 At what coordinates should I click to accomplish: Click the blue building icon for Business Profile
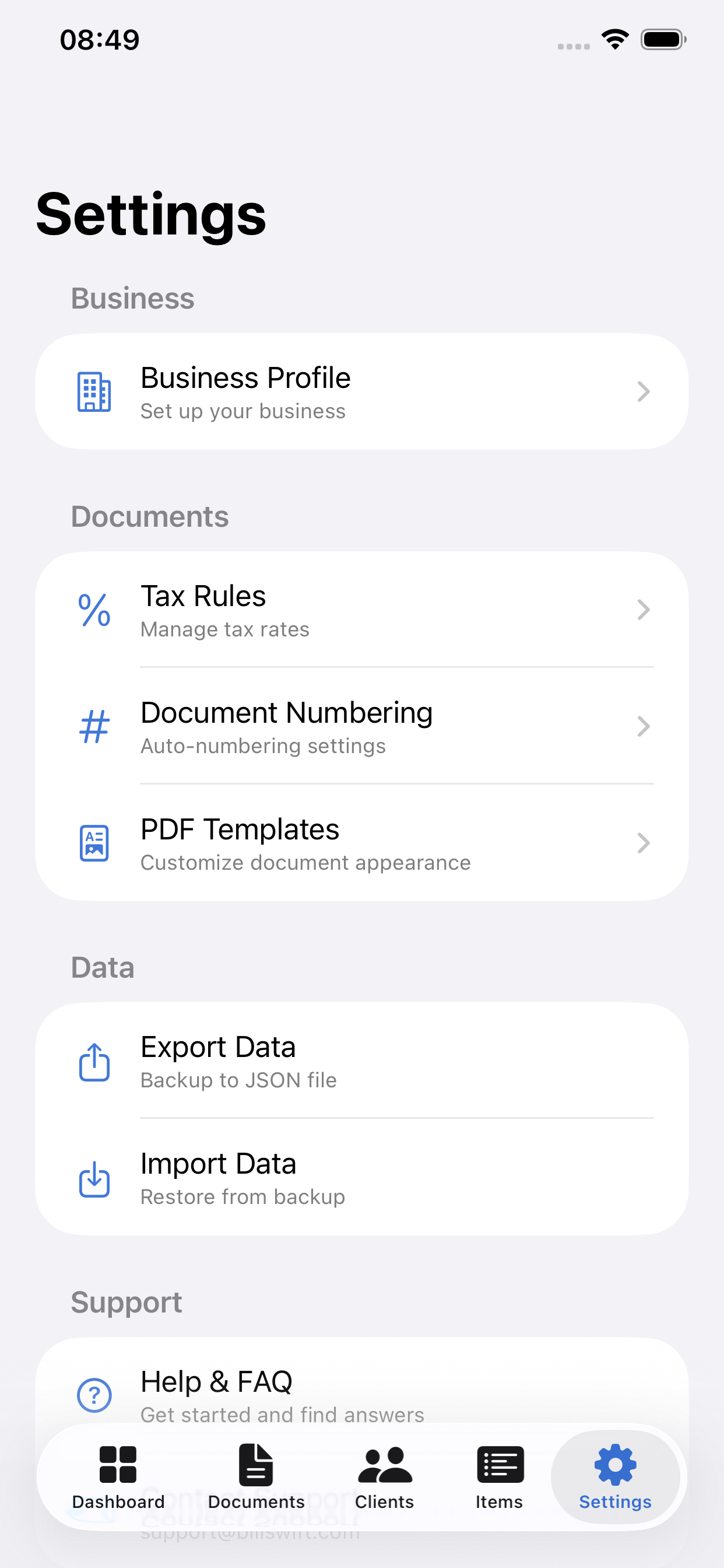(94, 391)
